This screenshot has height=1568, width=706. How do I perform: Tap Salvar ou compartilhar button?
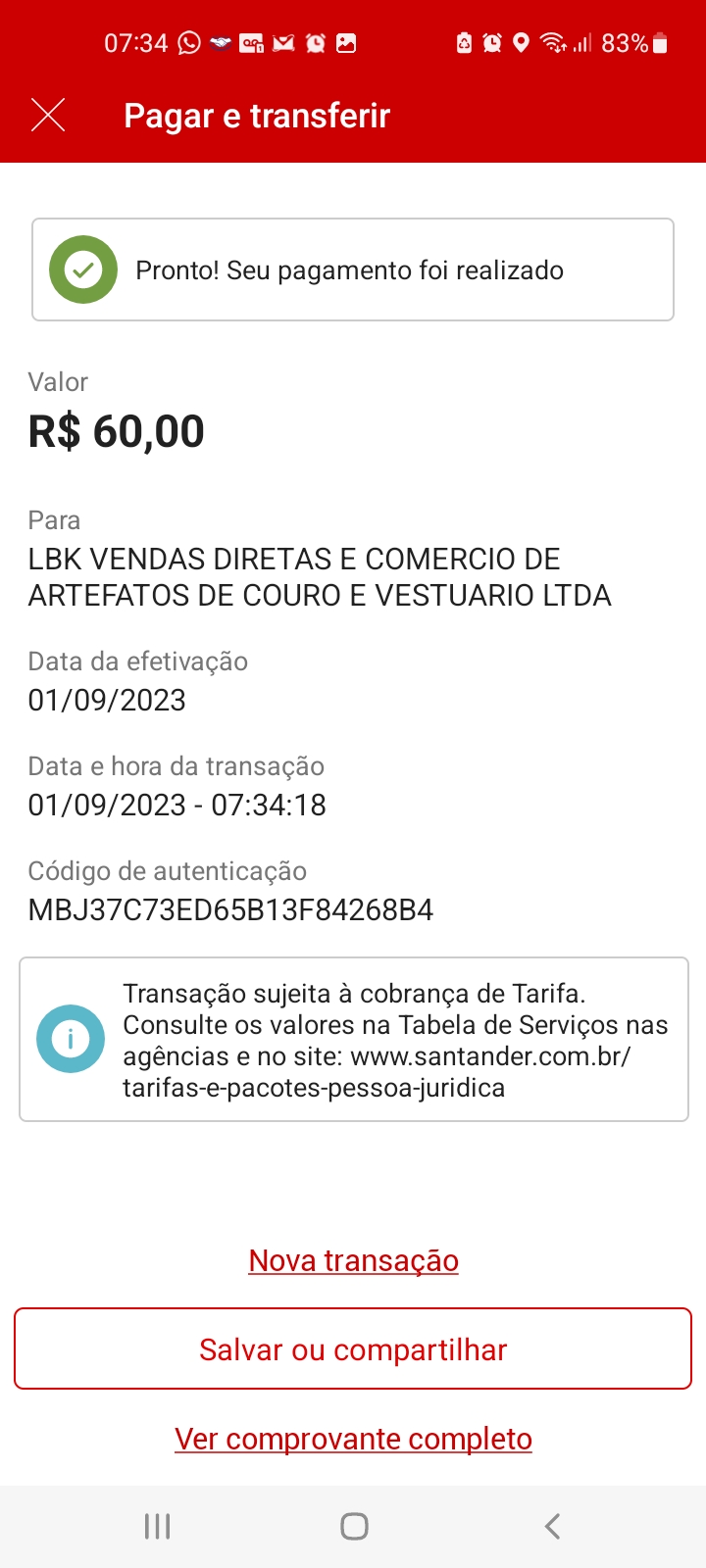point(353,1349)
